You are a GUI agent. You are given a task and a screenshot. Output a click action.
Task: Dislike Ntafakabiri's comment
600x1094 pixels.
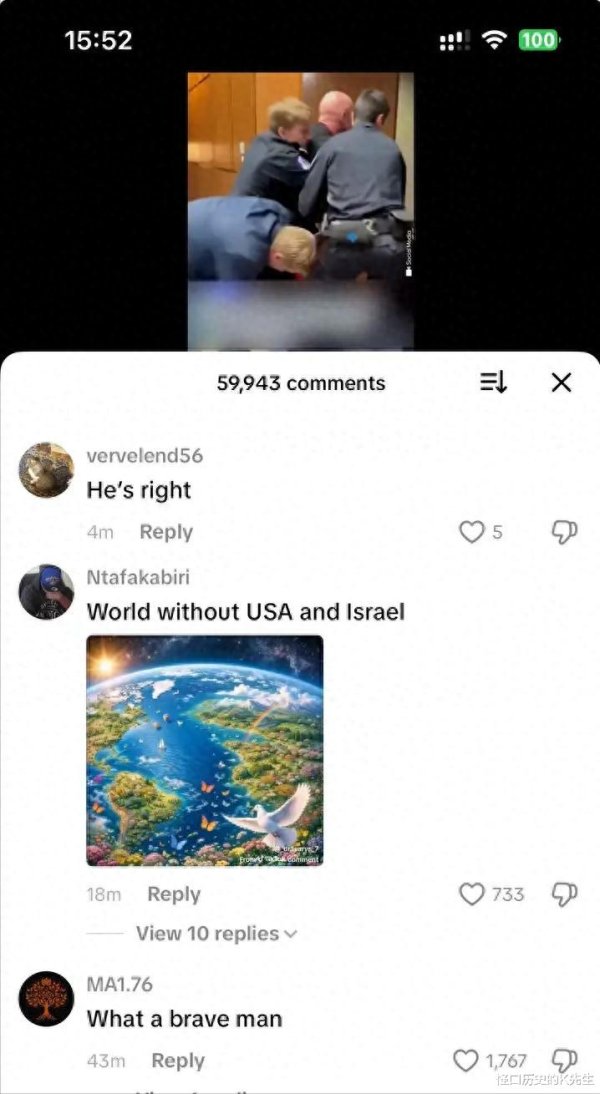tap(564, 894)
